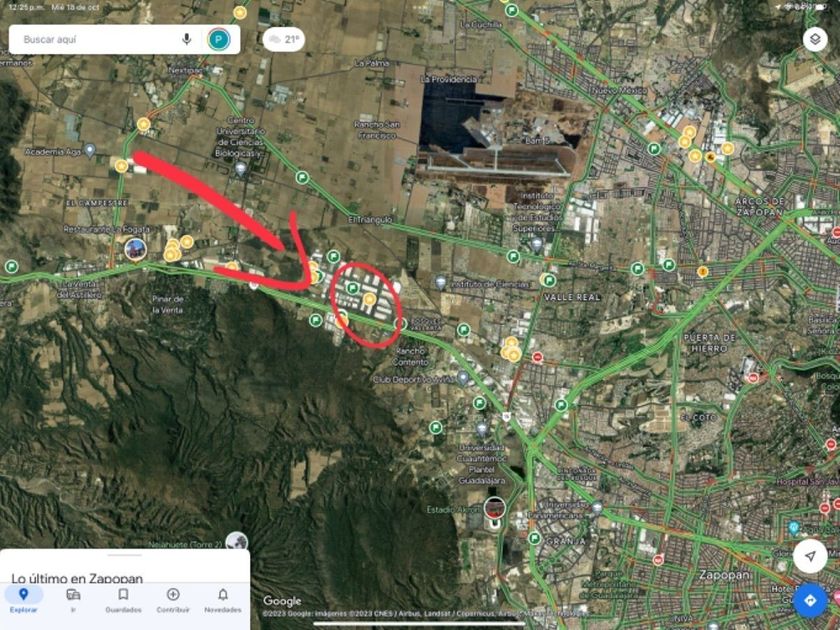Viewport: 840px width, 630px height.
Task: Start directions with the blue button
Action: (810, 600)
